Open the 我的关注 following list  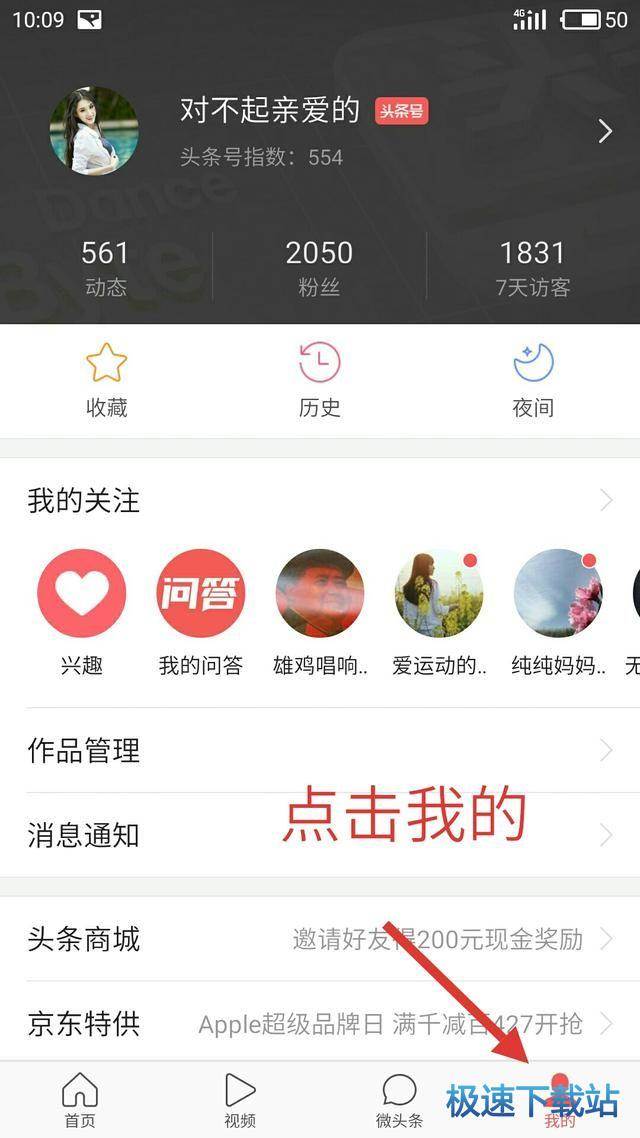pos(320,500)
